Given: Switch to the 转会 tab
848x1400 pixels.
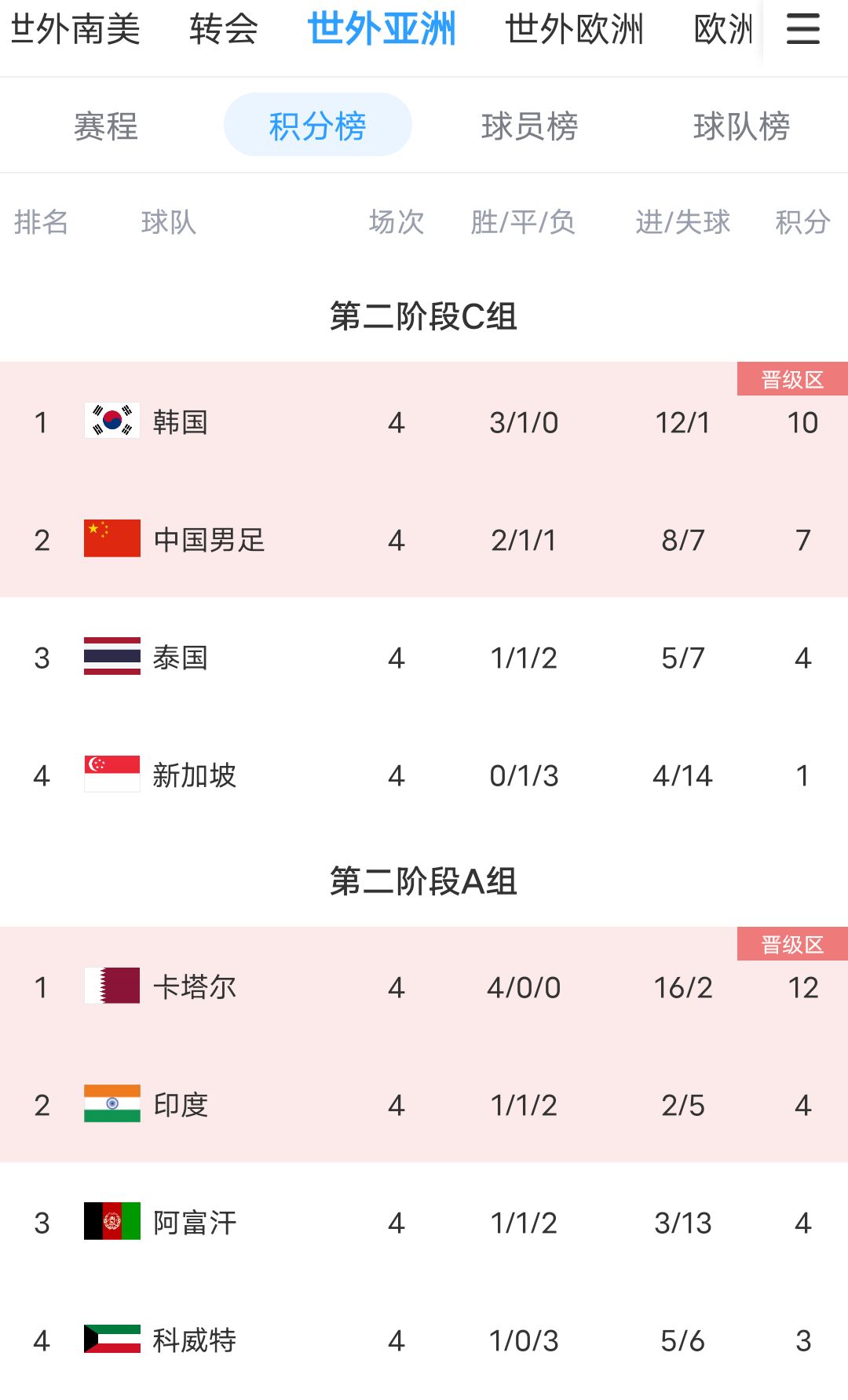Looking at the screenshot, I should tap(224, 30).
